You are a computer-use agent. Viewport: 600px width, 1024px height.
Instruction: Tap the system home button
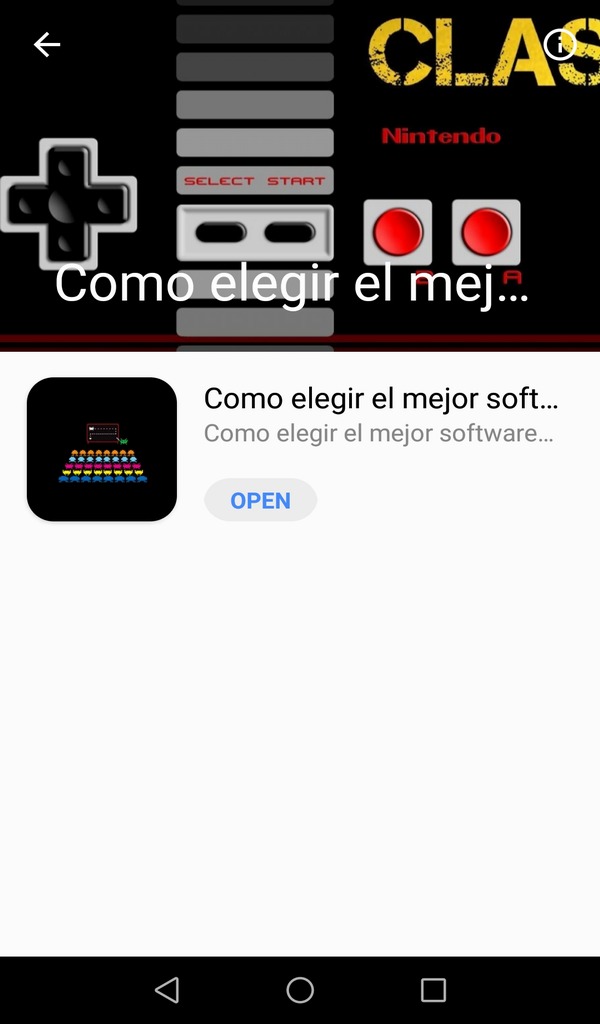(x=300, y=990)
